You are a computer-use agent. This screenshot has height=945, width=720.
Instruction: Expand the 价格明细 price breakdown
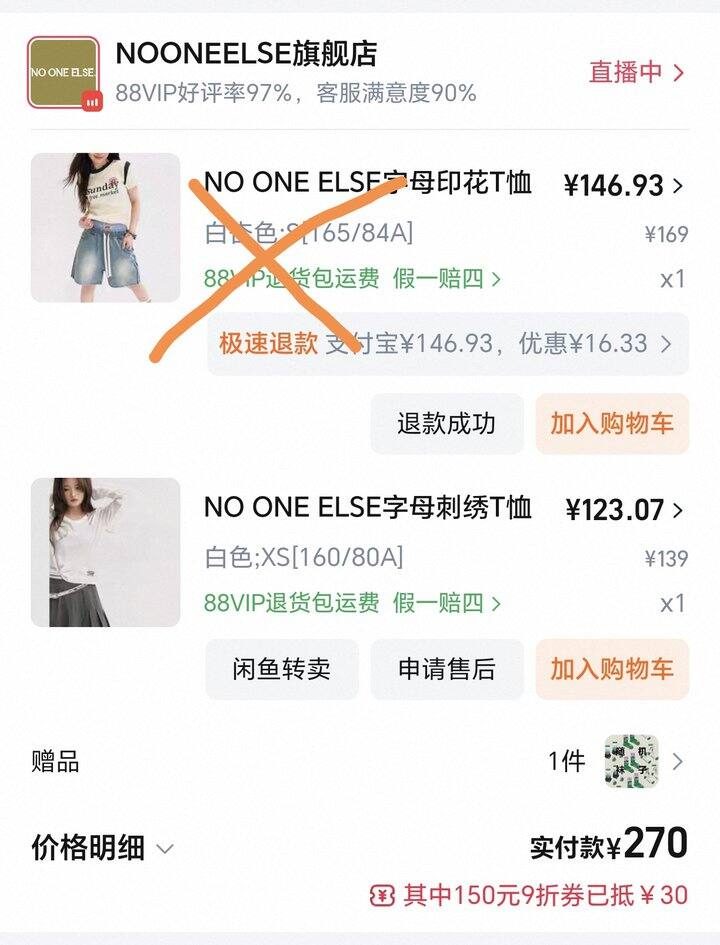pyautogui.click(x=102, y=849)
